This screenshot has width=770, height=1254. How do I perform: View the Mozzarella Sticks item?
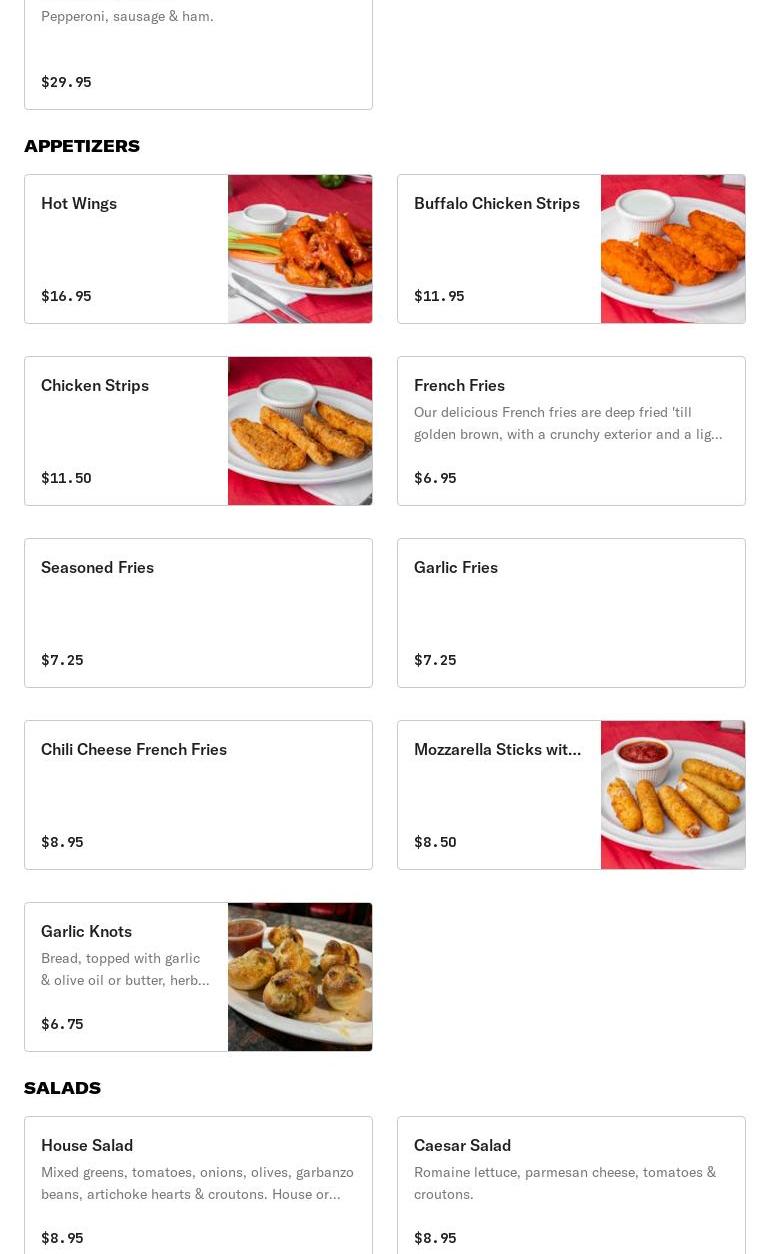pyautogui.click(x=571, y=795)
